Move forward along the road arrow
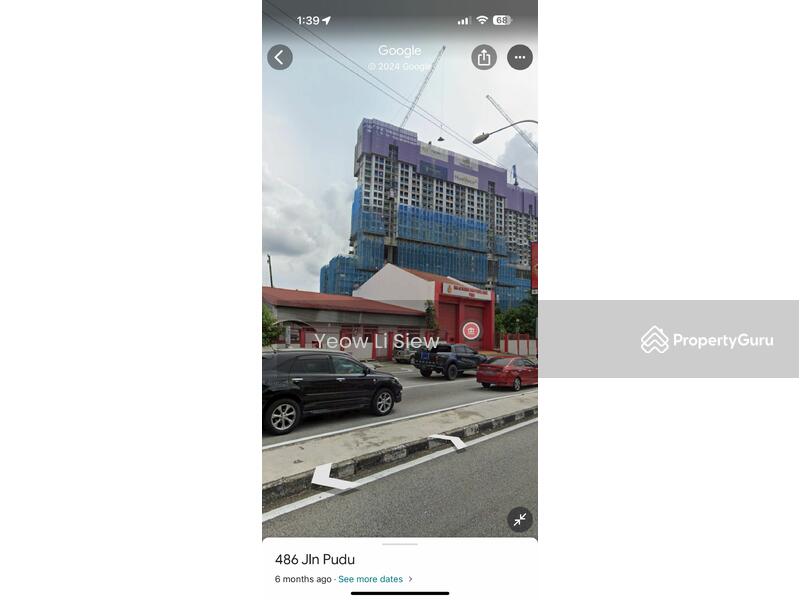Screen dimensions: 800x600 [331, 479]
